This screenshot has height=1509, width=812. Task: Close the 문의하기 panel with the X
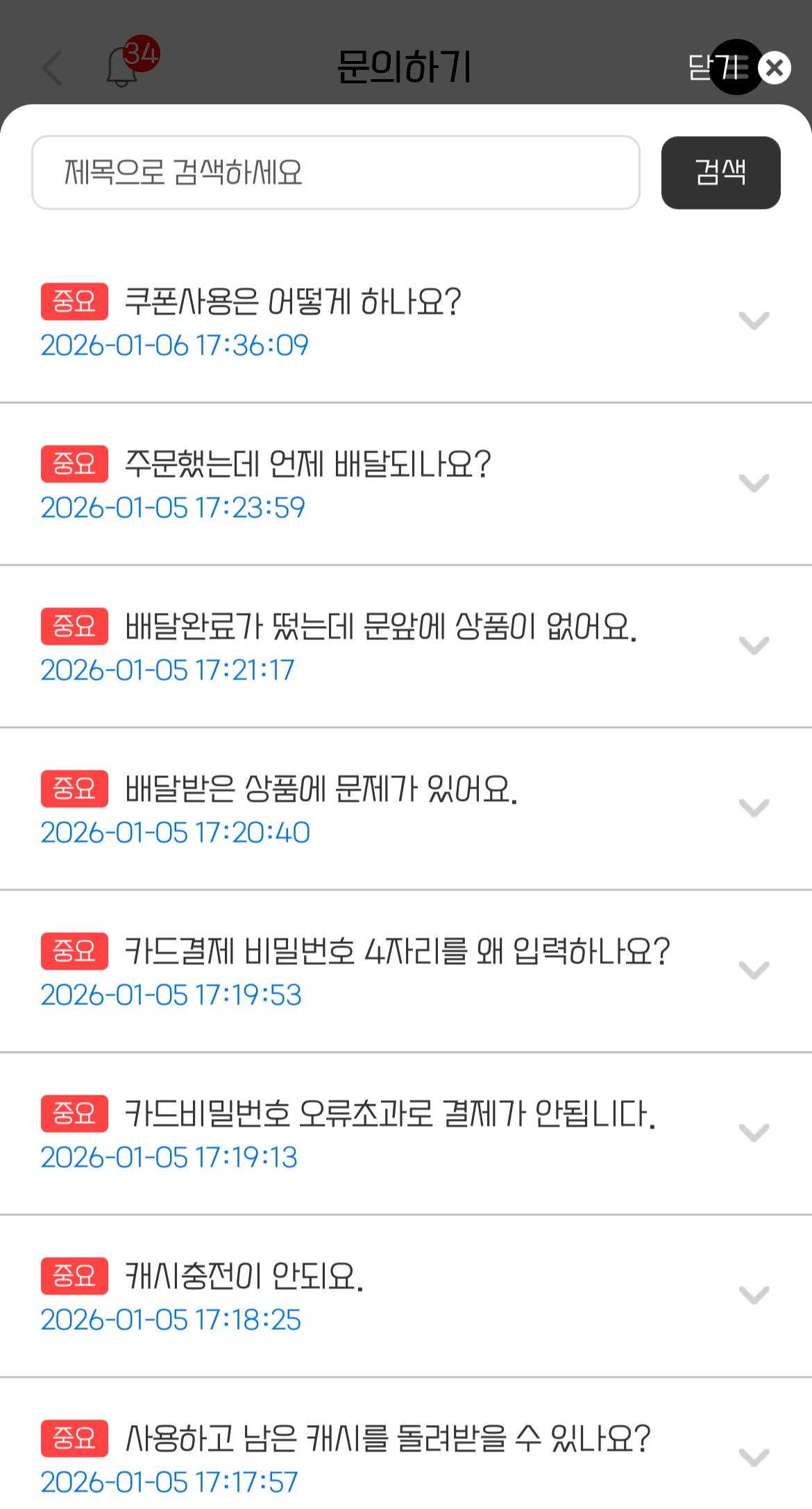[775, 68]
